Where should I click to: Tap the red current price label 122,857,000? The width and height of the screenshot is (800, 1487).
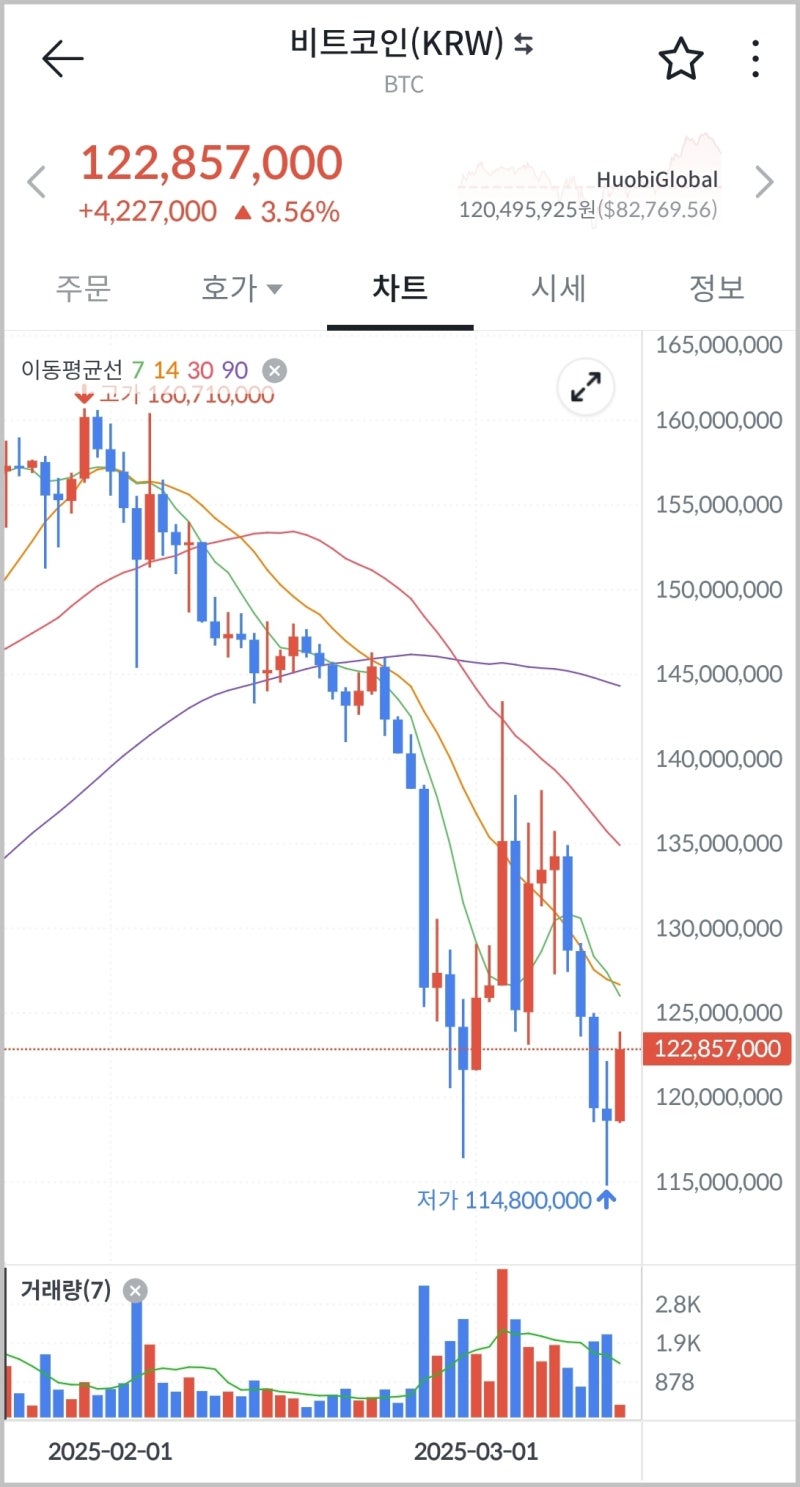716,1049
